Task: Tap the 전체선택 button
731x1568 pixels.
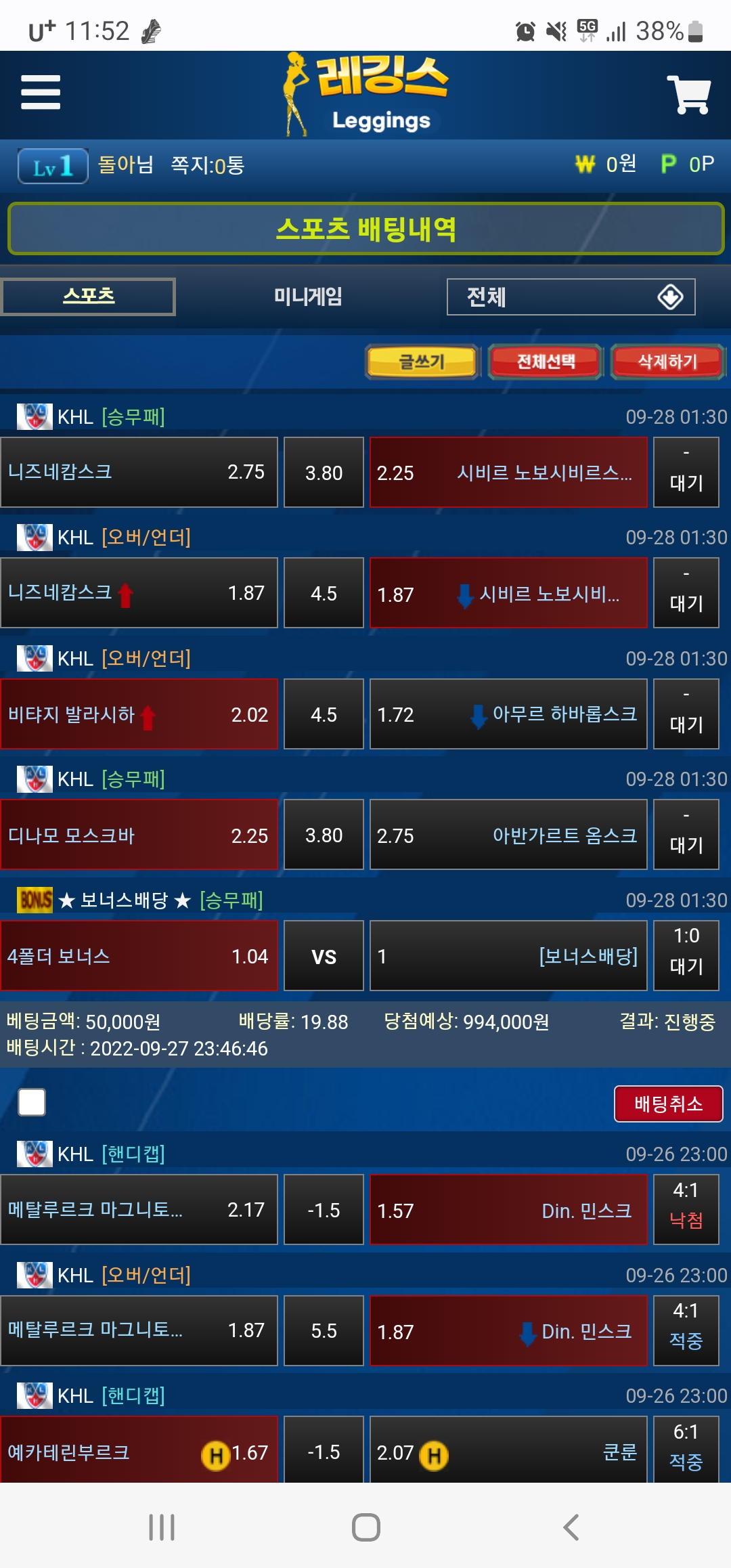Action: (x=546, y=362)
